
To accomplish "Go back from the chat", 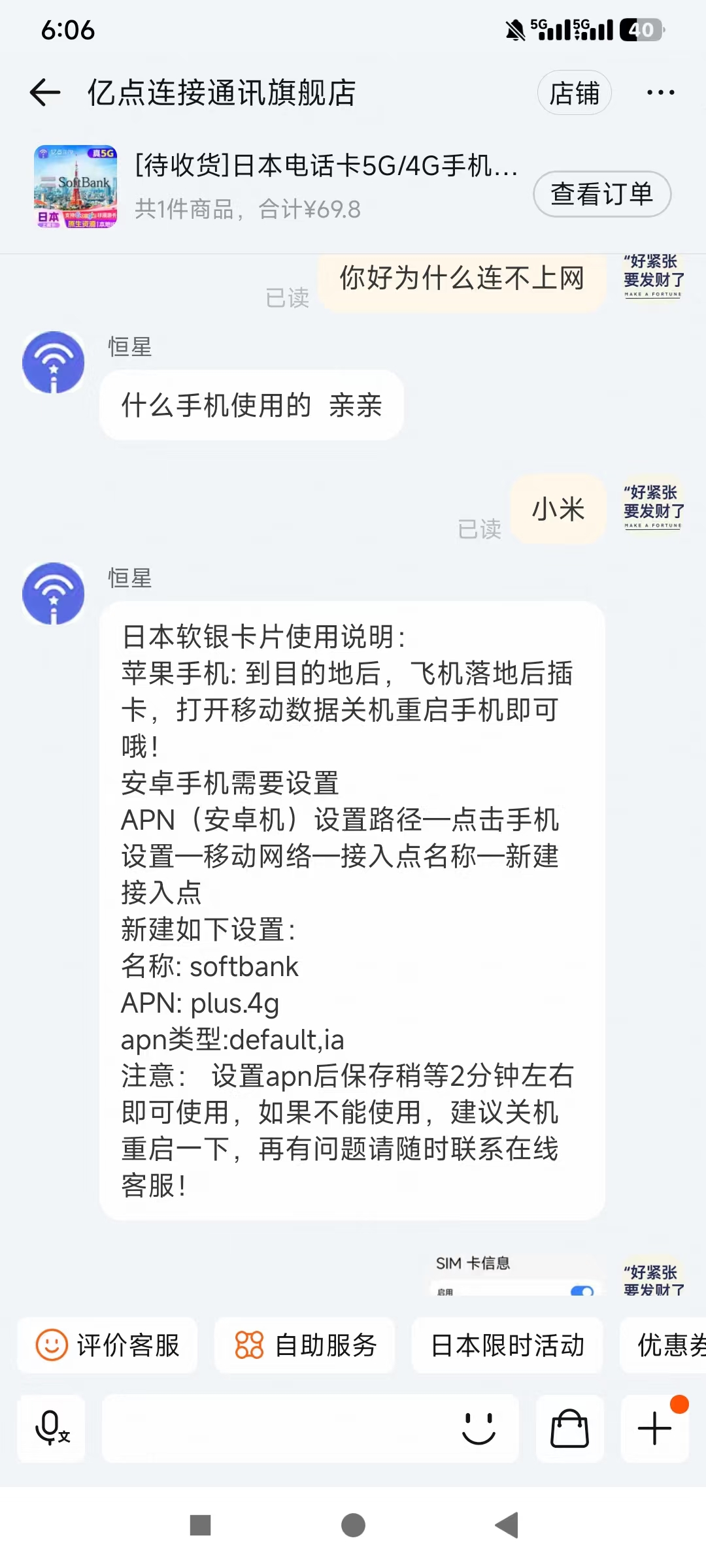I will click(x=45, y=92).
